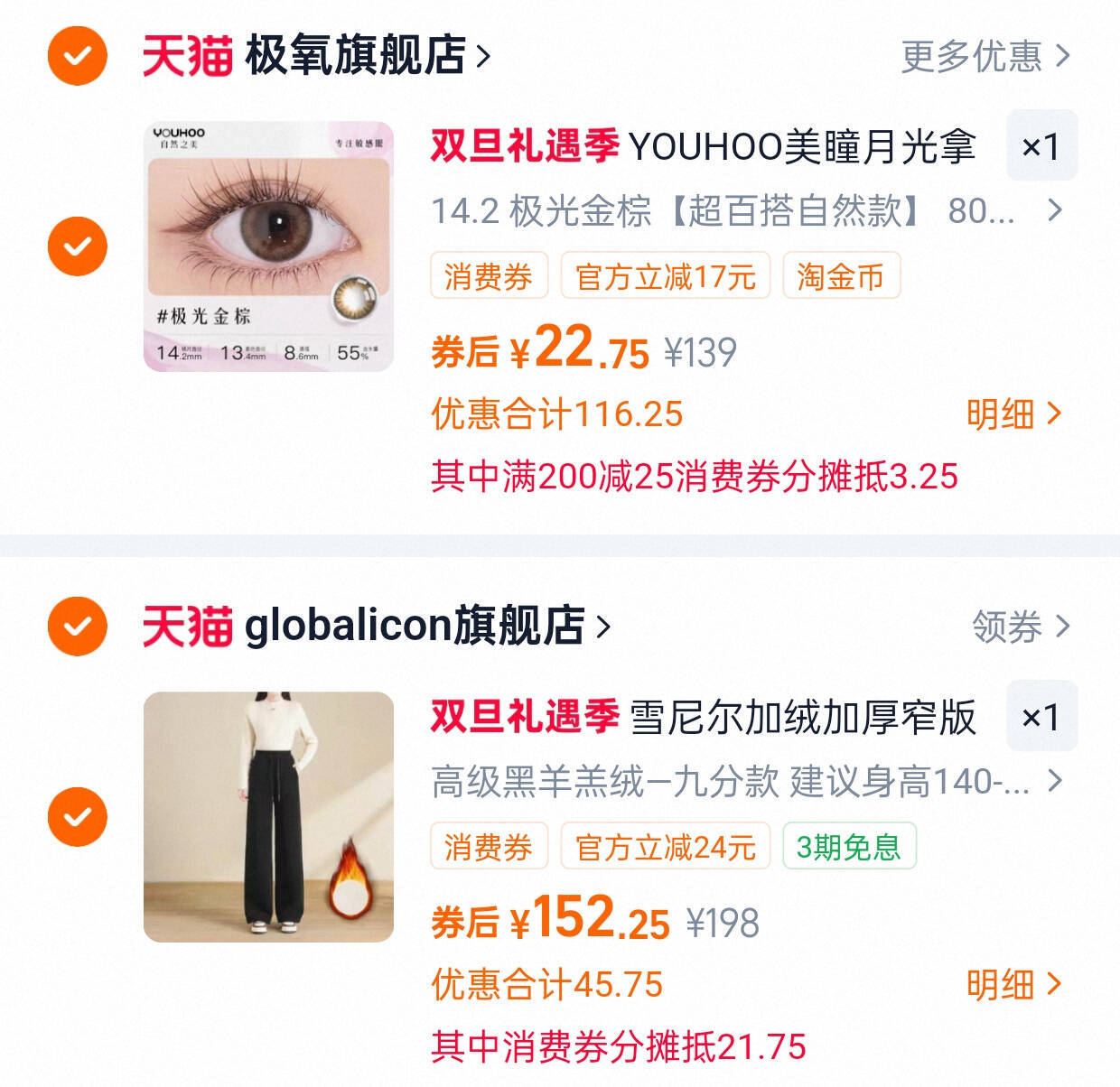Uncheck the 极氧旗舰店 store checkbox
Viewport: 1120px width, 1087px height.
coord(78,56)
